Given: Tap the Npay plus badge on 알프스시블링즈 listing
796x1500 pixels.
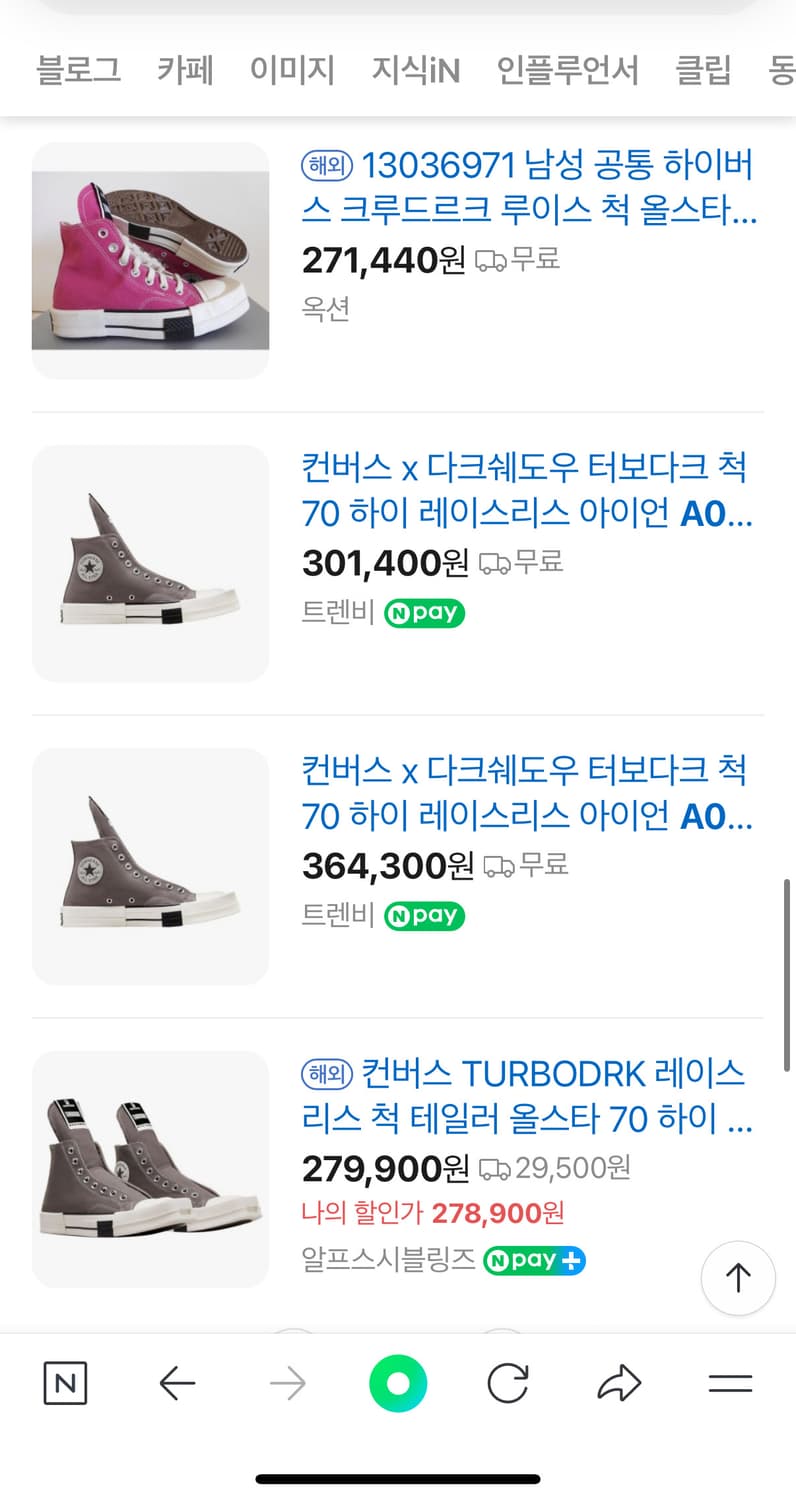Looking at the screenshot, I should [x=533, y=1260].
